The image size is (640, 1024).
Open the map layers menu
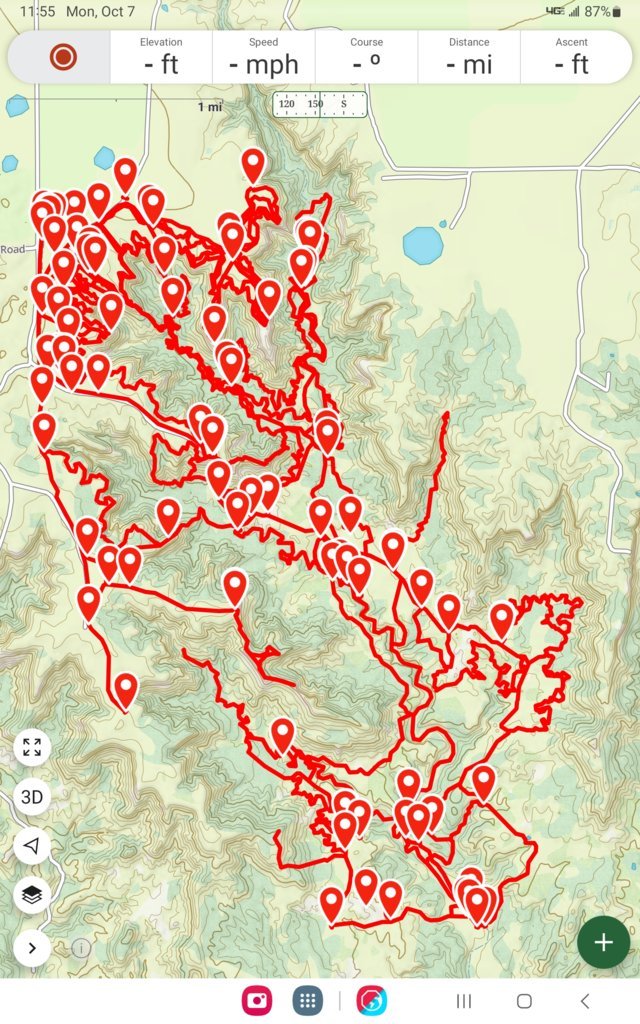tap(32, 895)
